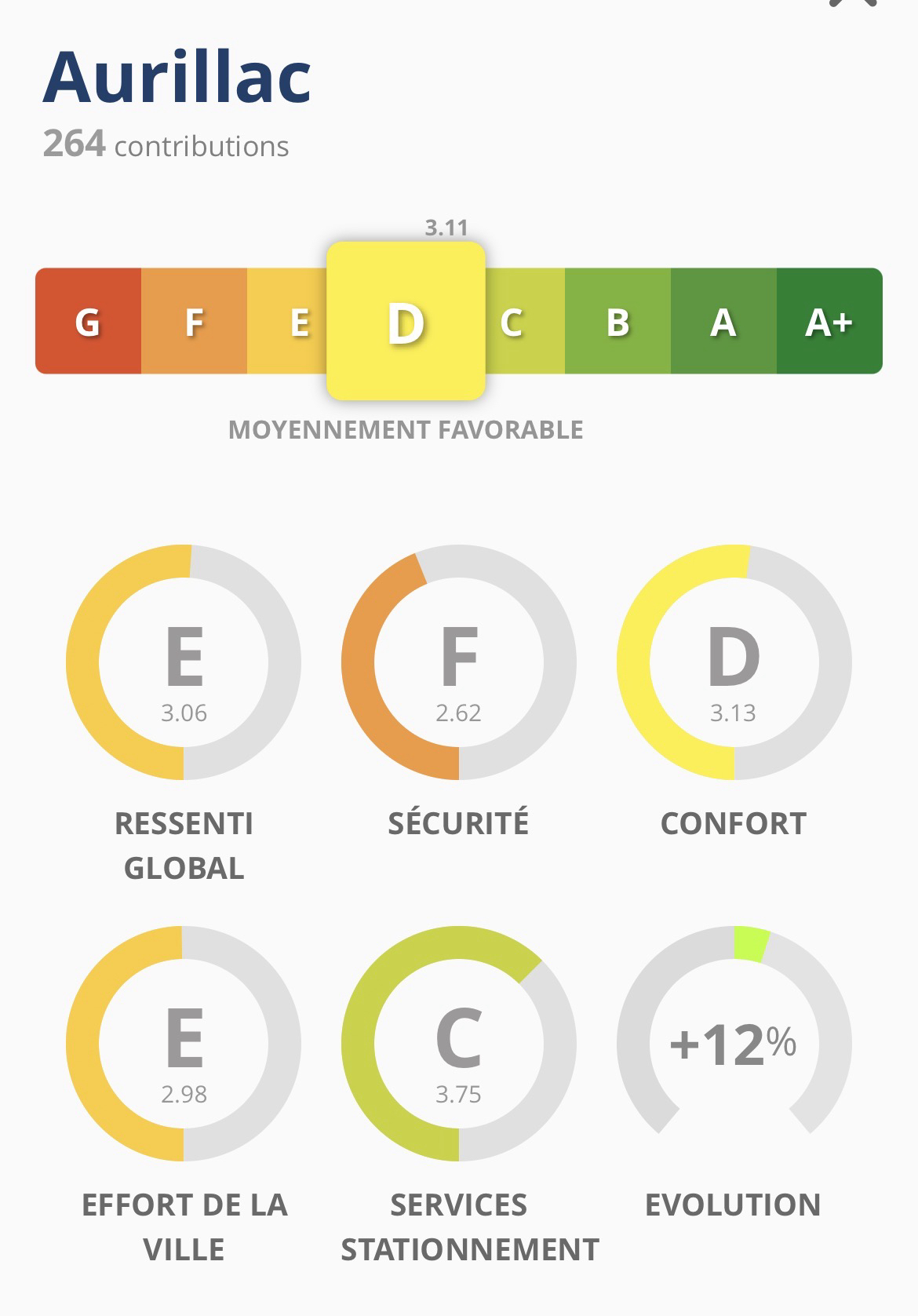The height and width of the screenshot is (1316, 918).
Task: Close the Aurillac details panel
Action: point(853,3)
